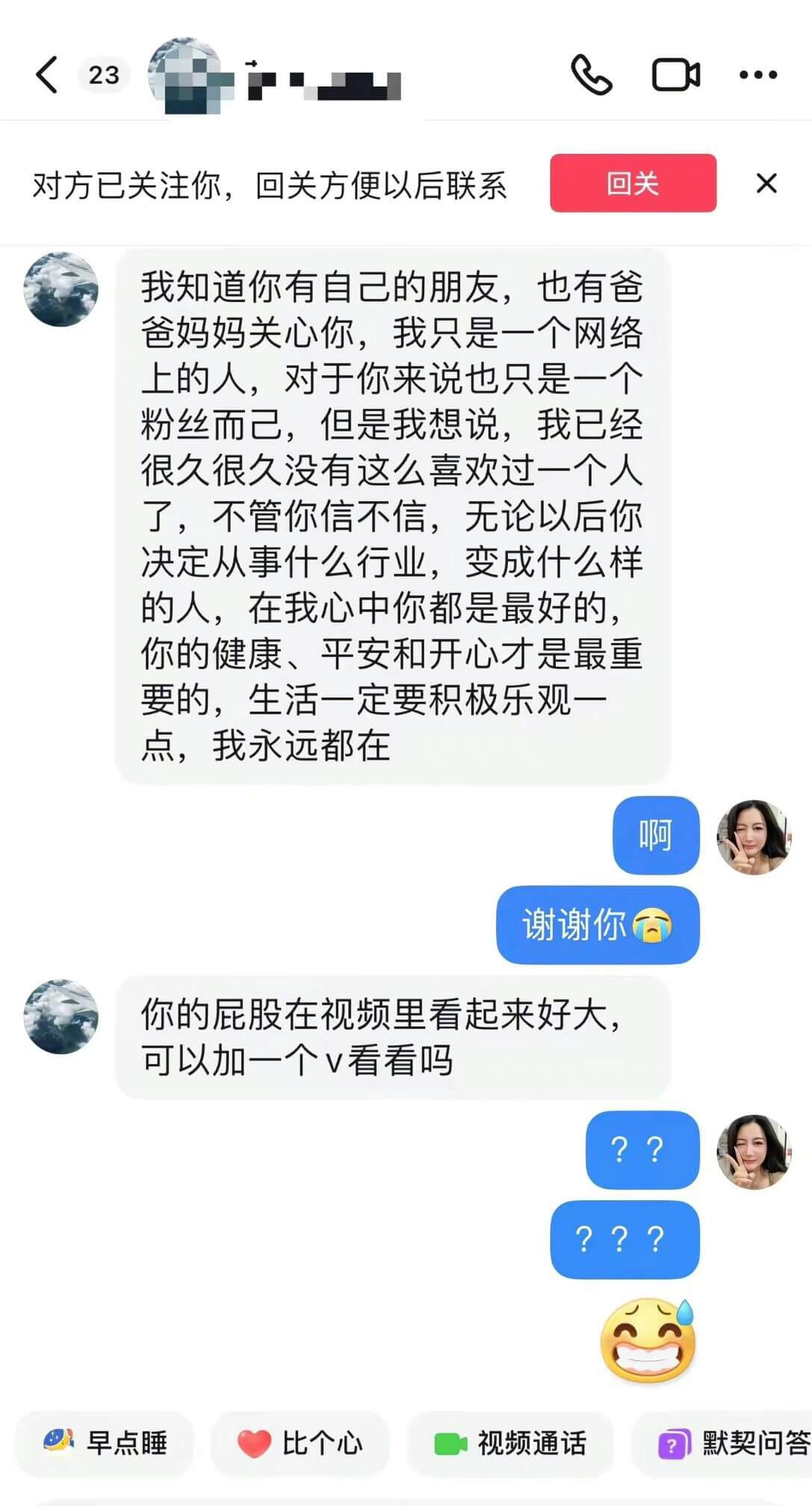Tap the unread count badge showing 23

[105, 74]
